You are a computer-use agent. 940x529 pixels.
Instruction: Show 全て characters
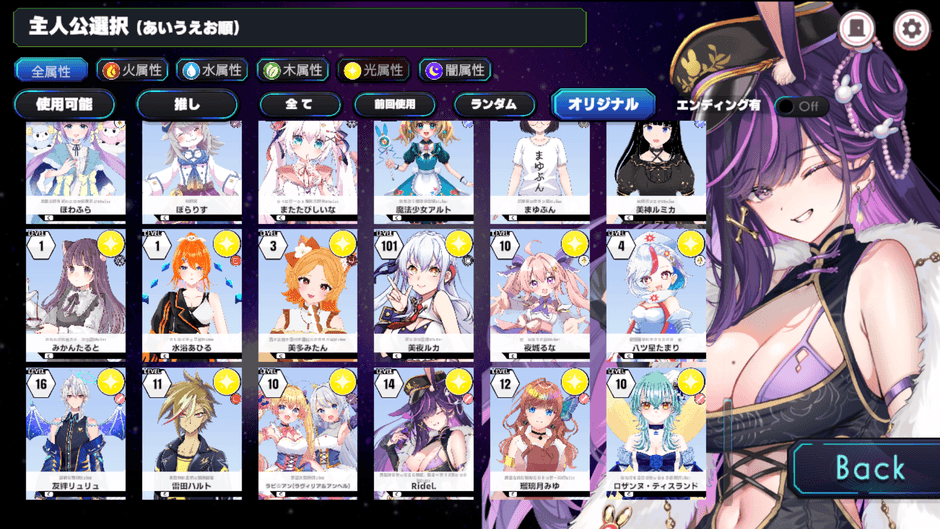[300, 104]
